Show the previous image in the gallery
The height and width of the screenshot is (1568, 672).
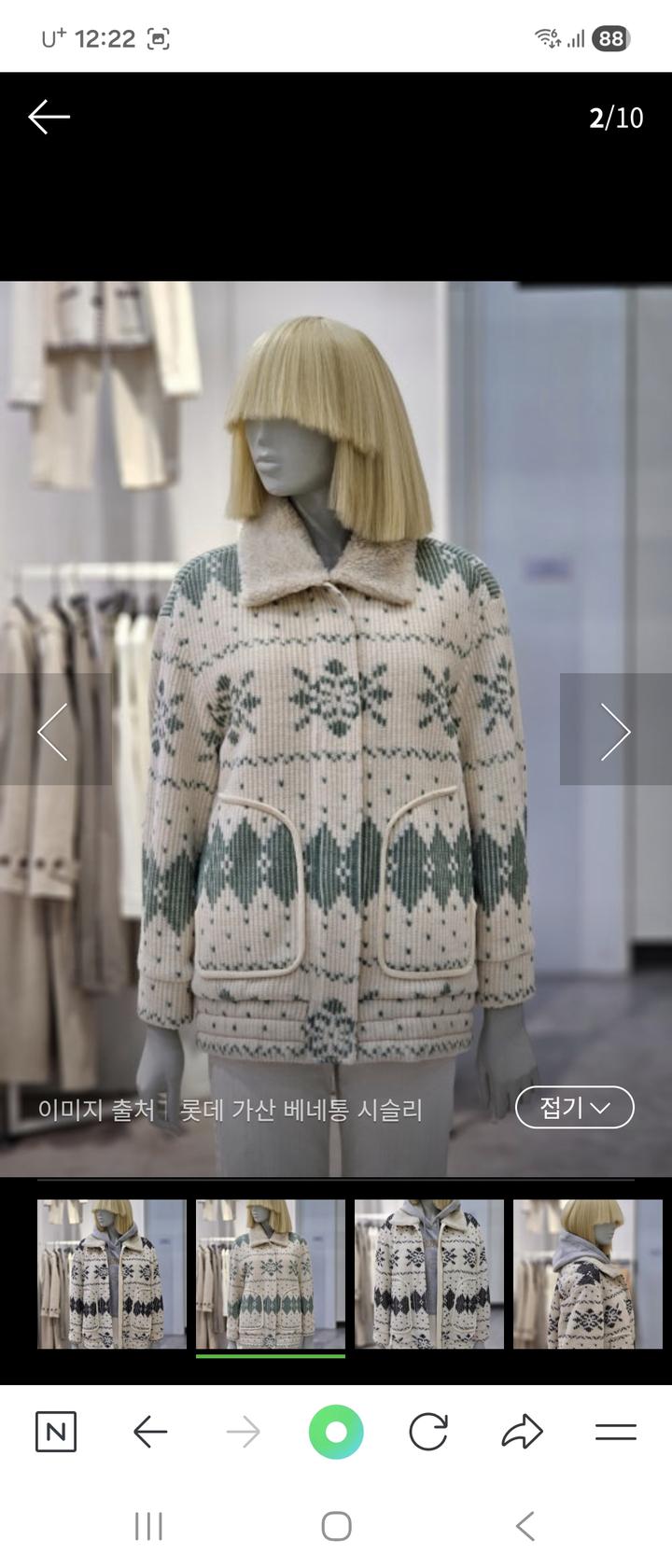click(x=53, y=730)
